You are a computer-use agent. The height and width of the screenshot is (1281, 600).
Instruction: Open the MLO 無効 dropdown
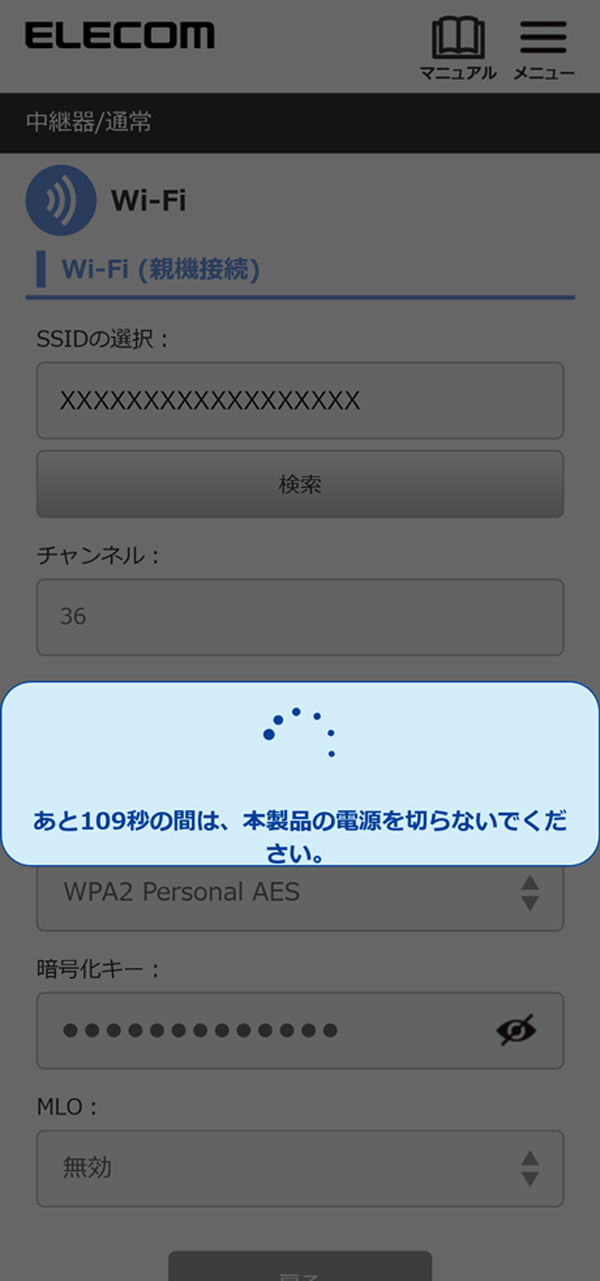point(300,1167)
